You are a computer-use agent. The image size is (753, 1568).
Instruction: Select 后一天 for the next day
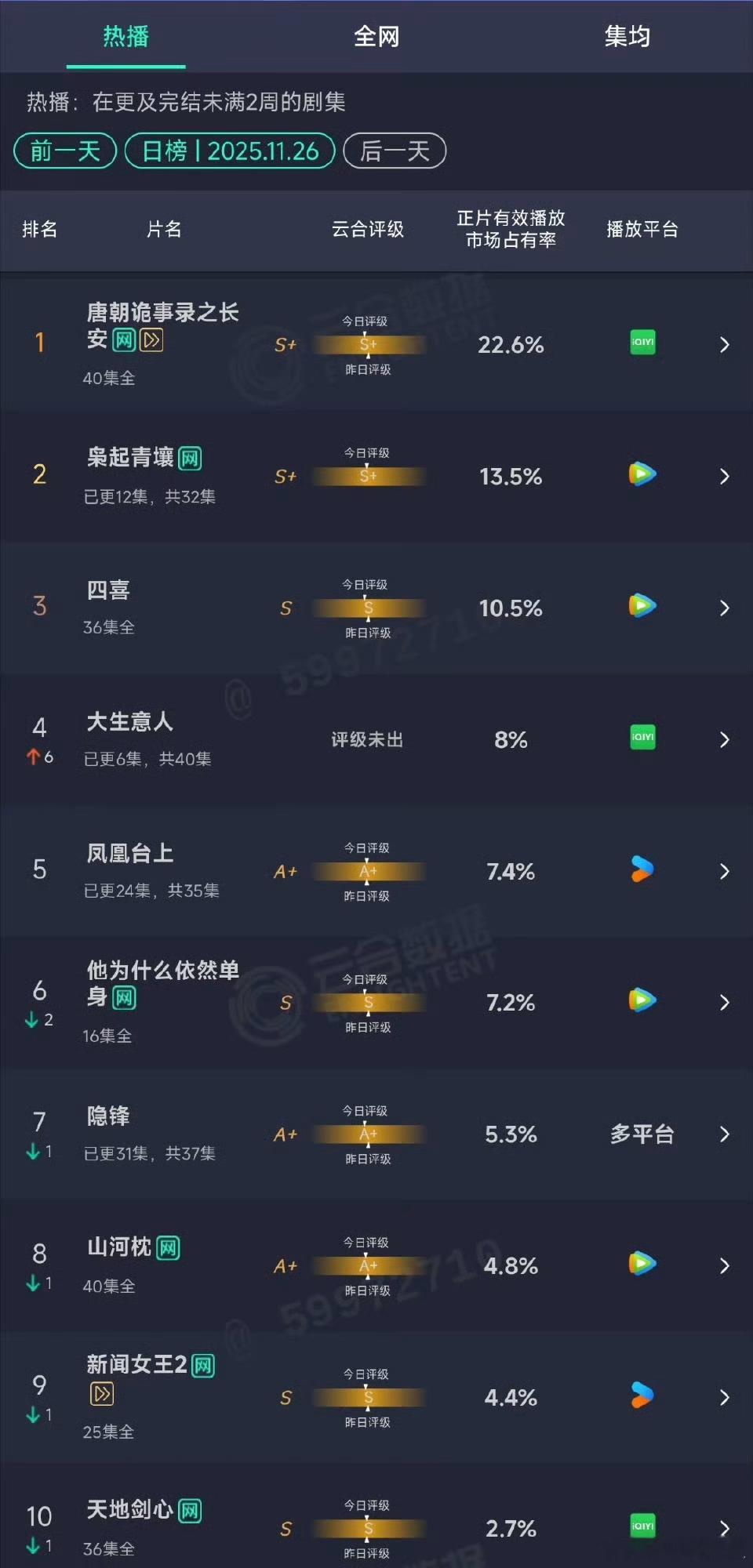click(395, 151)
